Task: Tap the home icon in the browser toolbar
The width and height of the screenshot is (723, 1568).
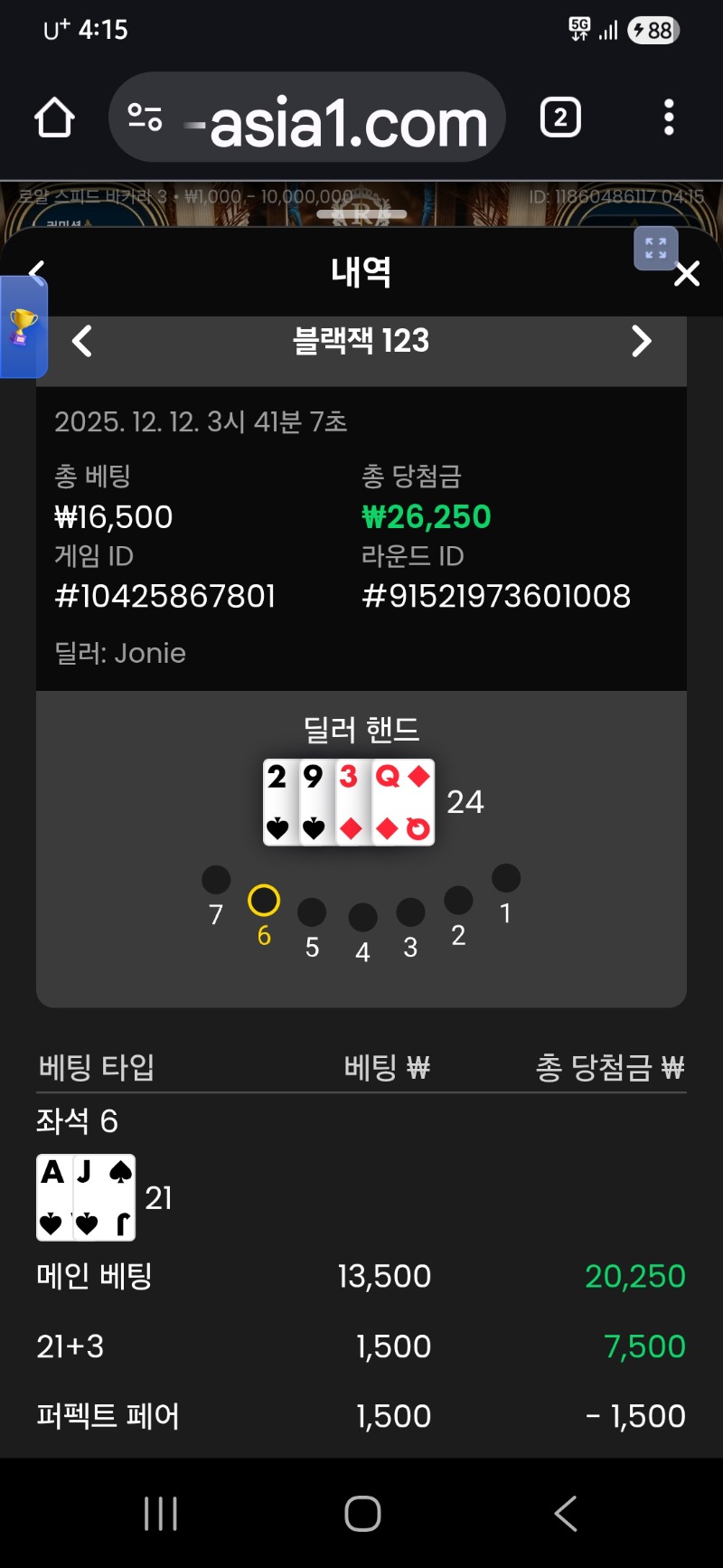Action: (53, 118)
